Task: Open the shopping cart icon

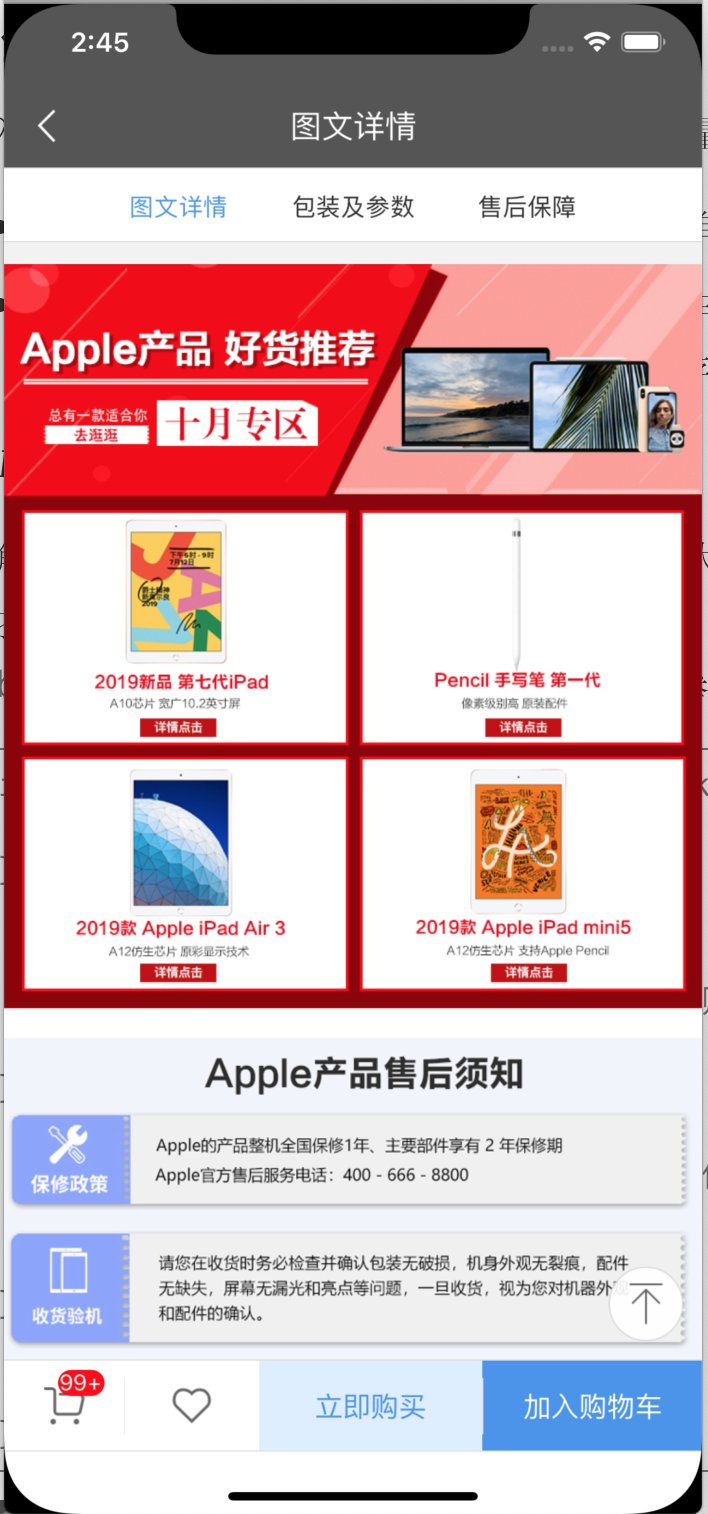Action: tap(65, 1405)
